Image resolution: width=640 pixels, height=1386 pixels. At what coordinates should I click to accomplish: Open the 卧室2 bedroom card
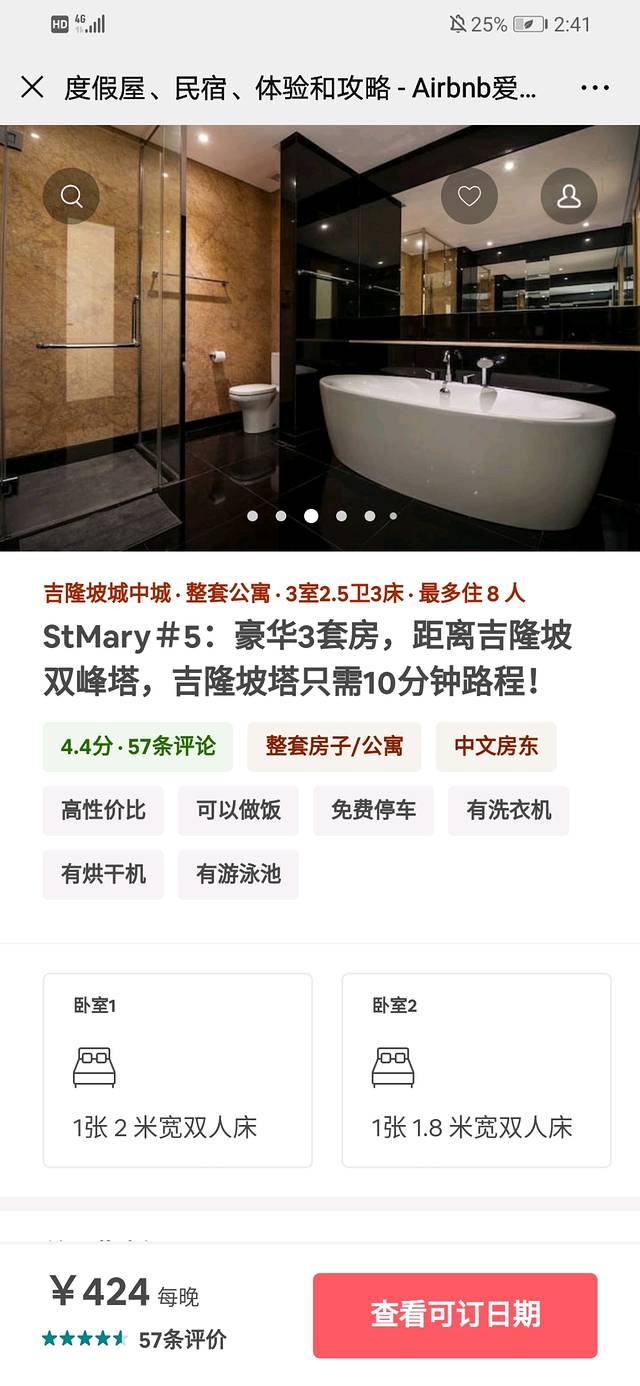click(x=476, y=1069)
